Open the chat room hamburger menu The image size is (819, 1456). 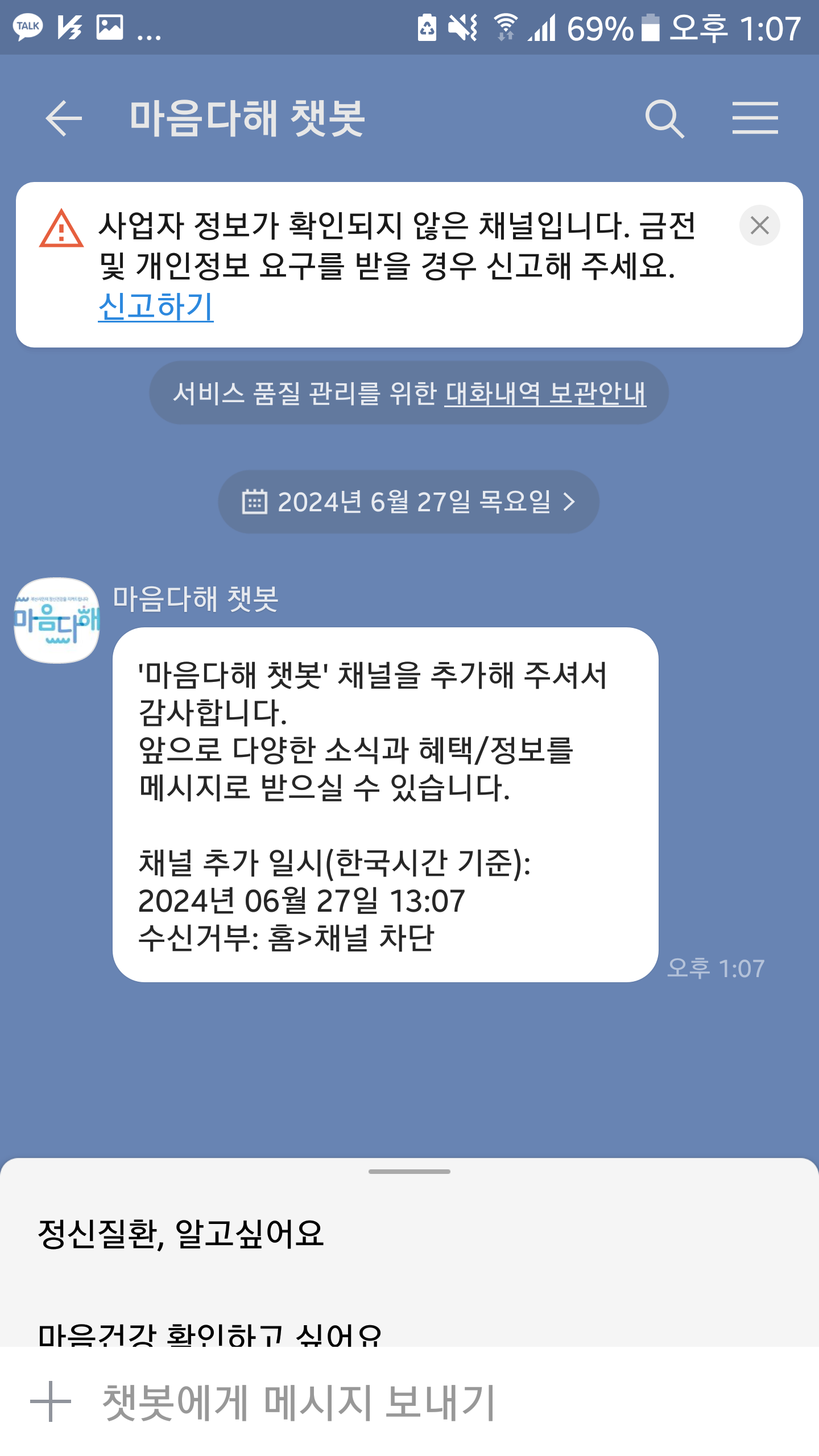coord(755,118)
